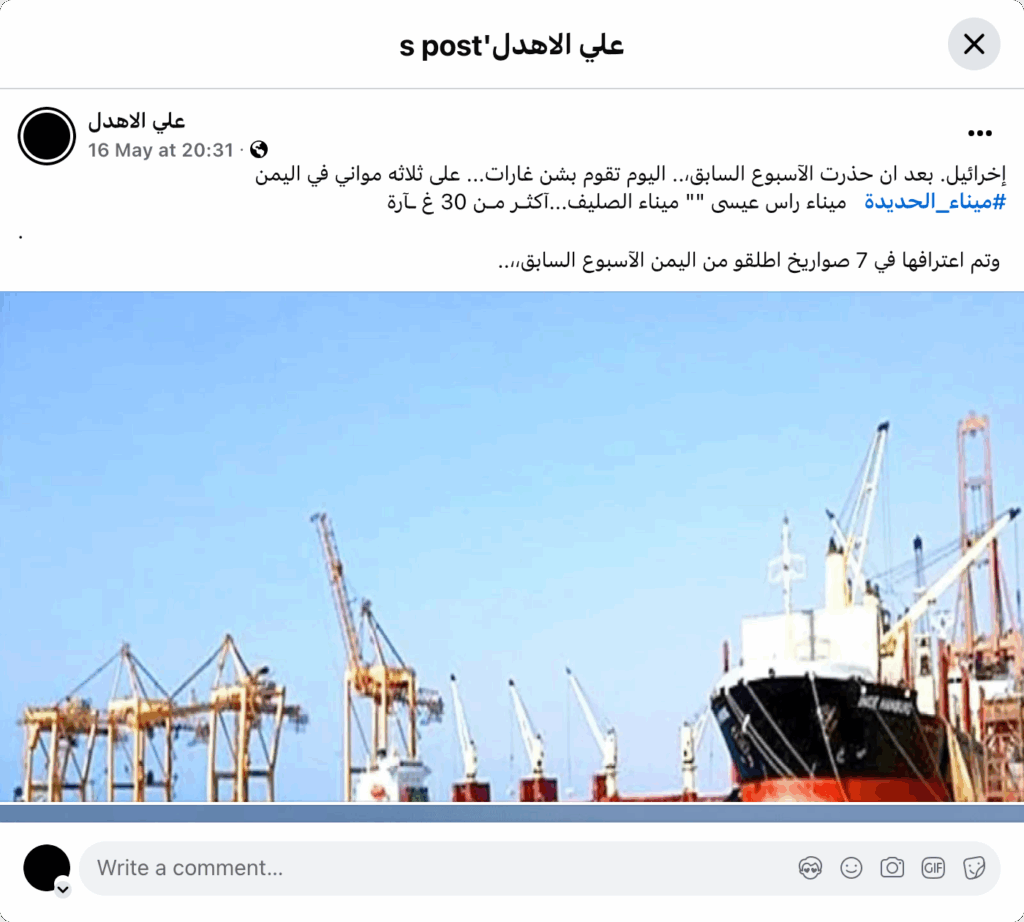Attach a photo to the comment
The image size is (1024, 922).
pyautogui.click(x=892, y=868)
